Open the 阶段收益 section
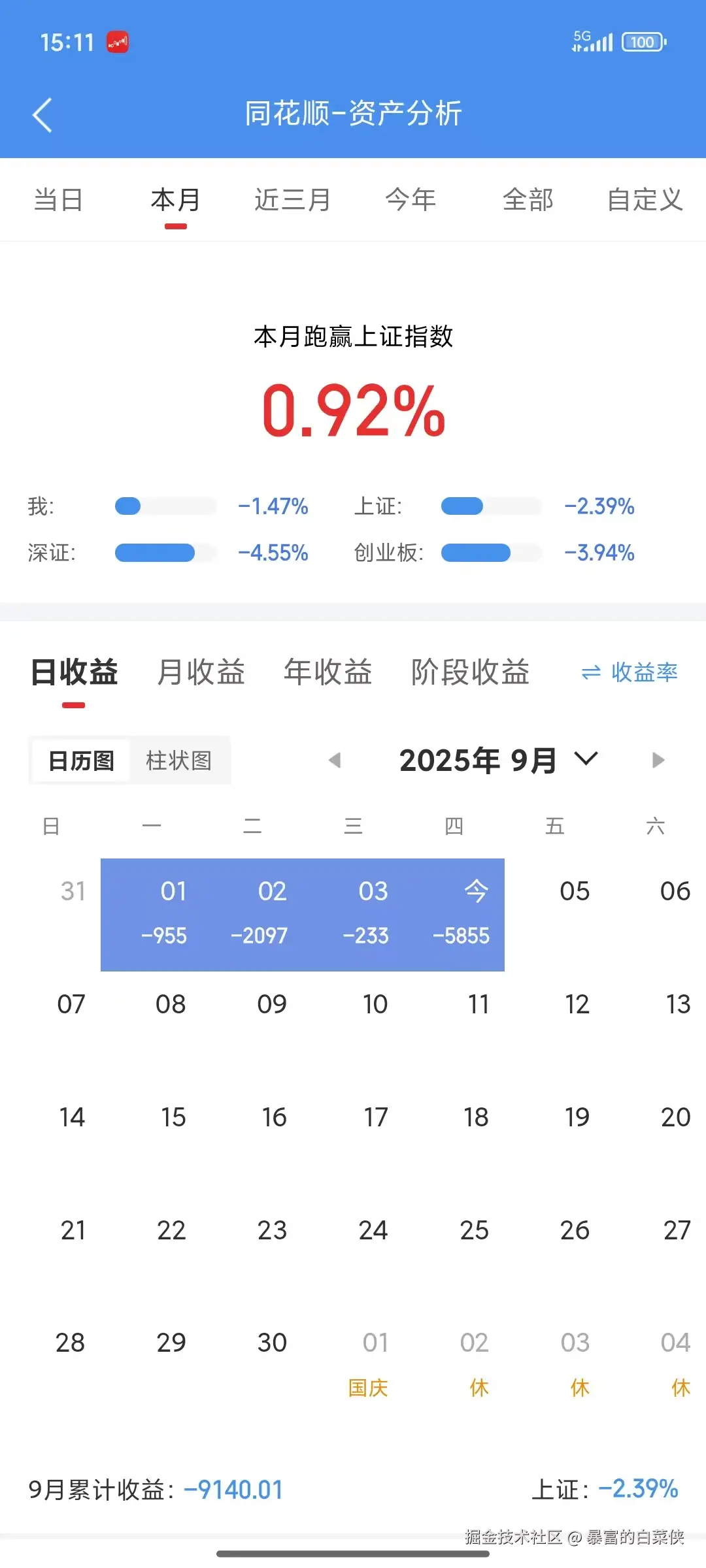This screenshot has height=1568, width=706. pos(471,673)
